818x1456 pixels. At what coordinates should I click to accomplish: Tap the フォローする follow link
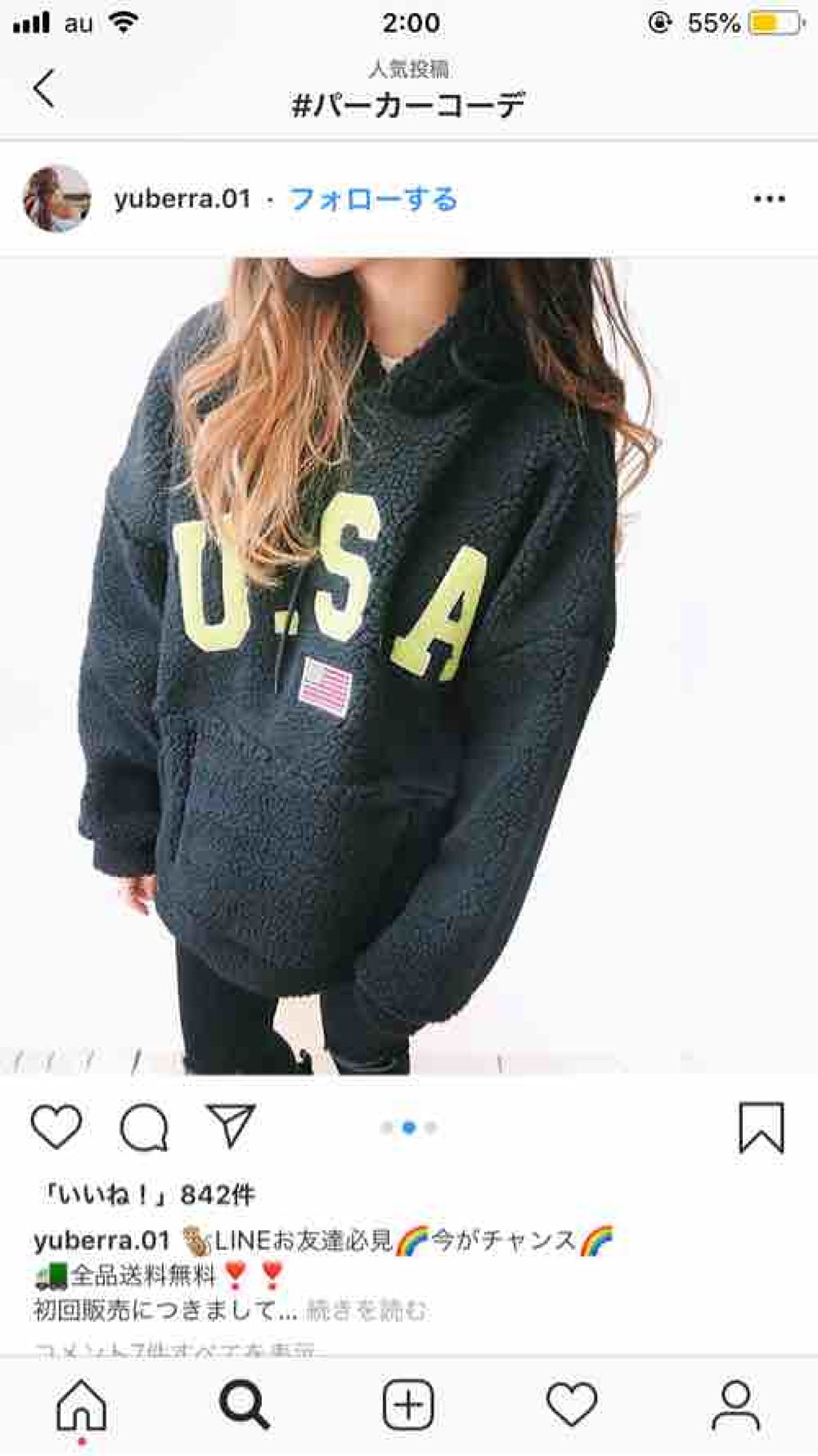[x=372, y=199]
